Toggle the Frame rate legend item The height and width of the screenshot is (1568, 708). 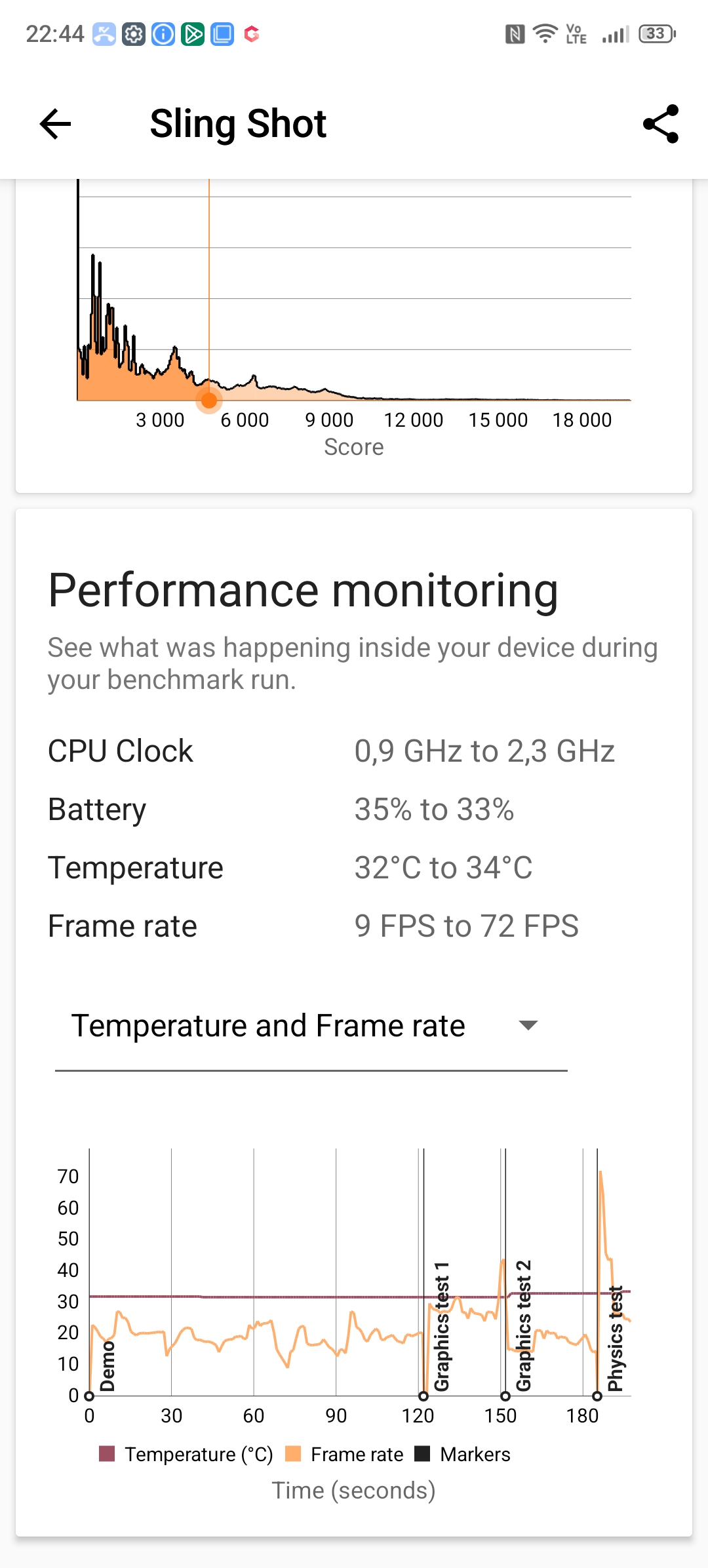coord(344,1454)
